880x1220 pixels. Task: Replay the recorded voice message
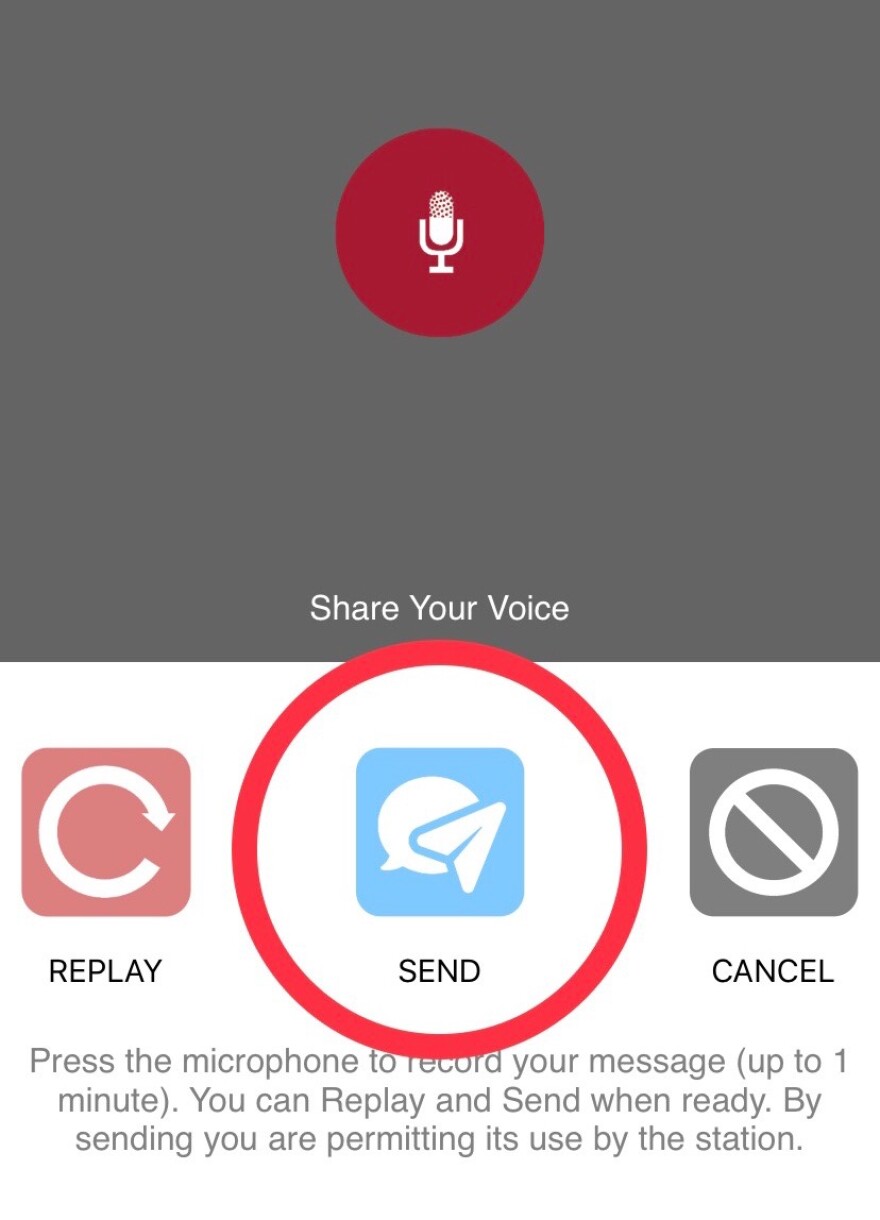(x=106, y=832)
